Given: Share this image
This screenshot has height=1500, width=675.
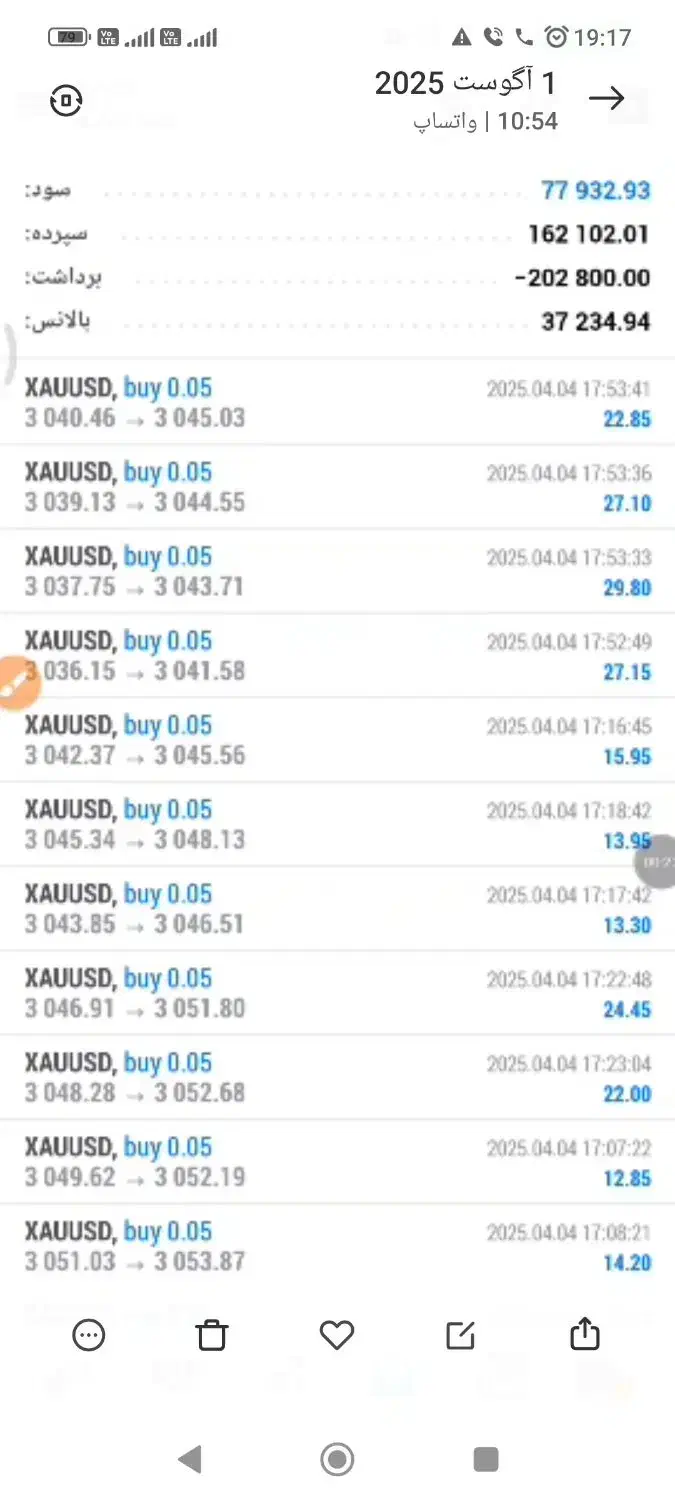Looking at the screenshot, I should [x=584, y=1334].
